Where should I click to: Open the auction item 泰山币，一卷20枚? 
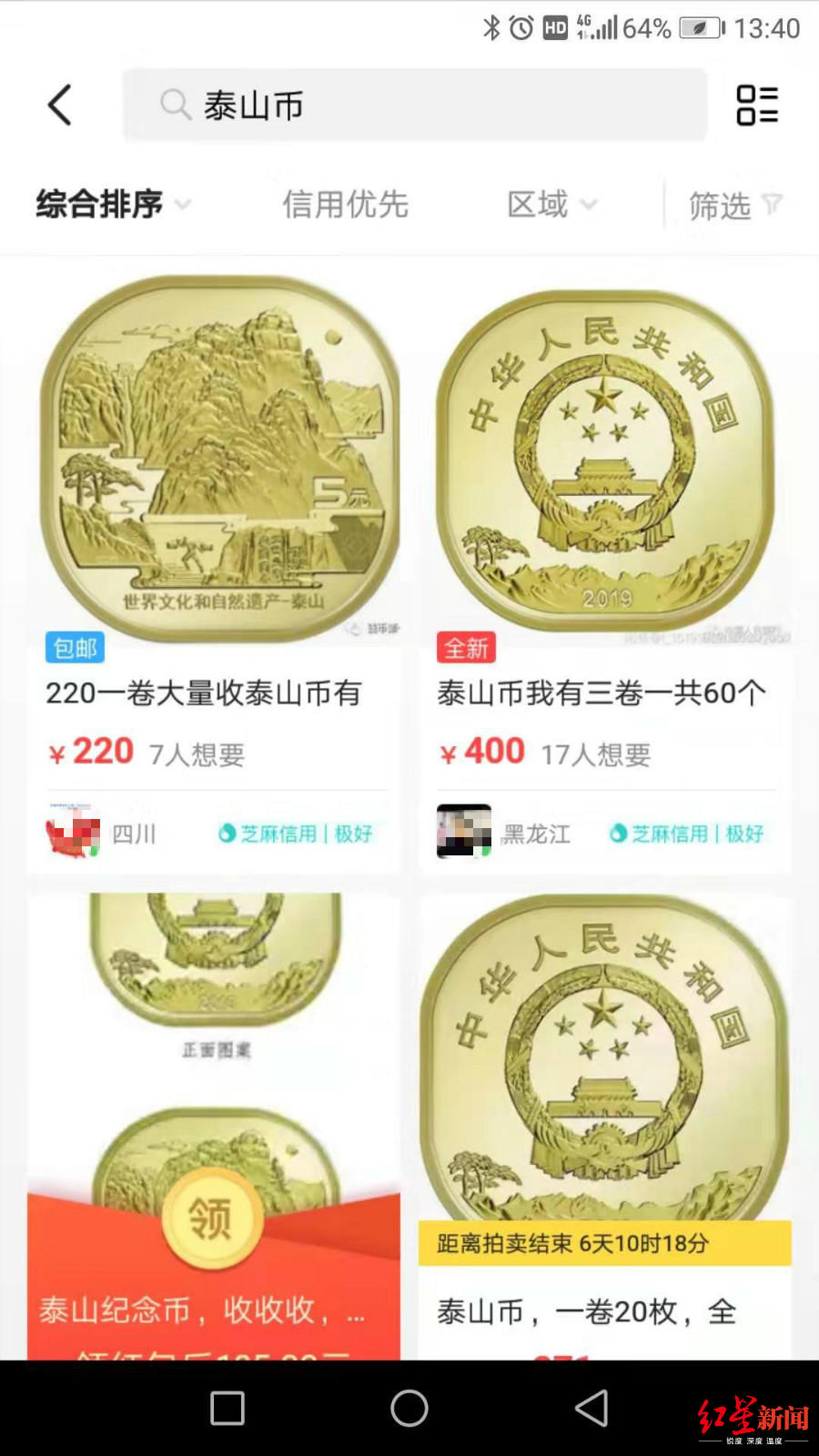pos(586,1311)
